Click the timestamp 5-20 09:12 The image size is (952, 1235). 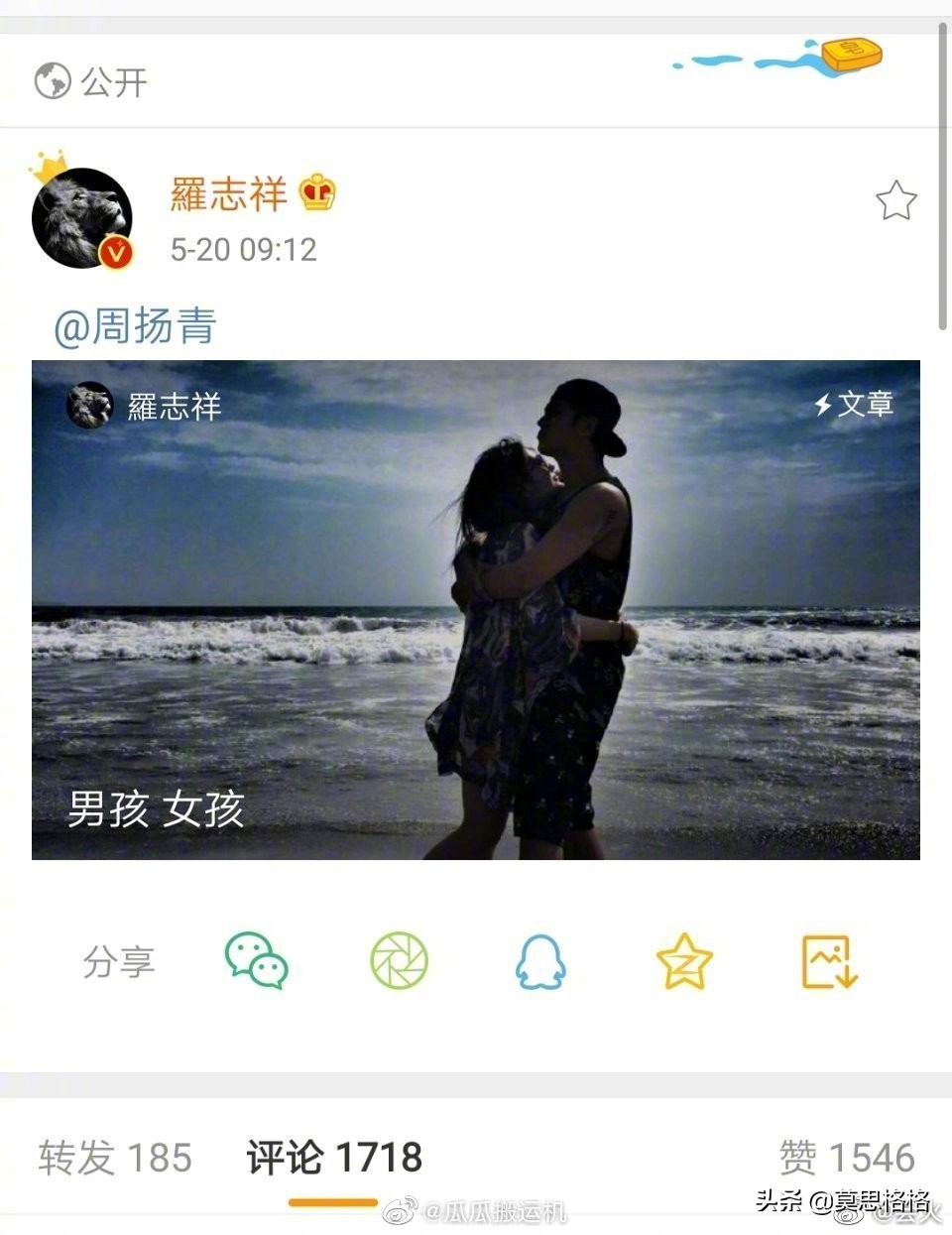point(242,250)
